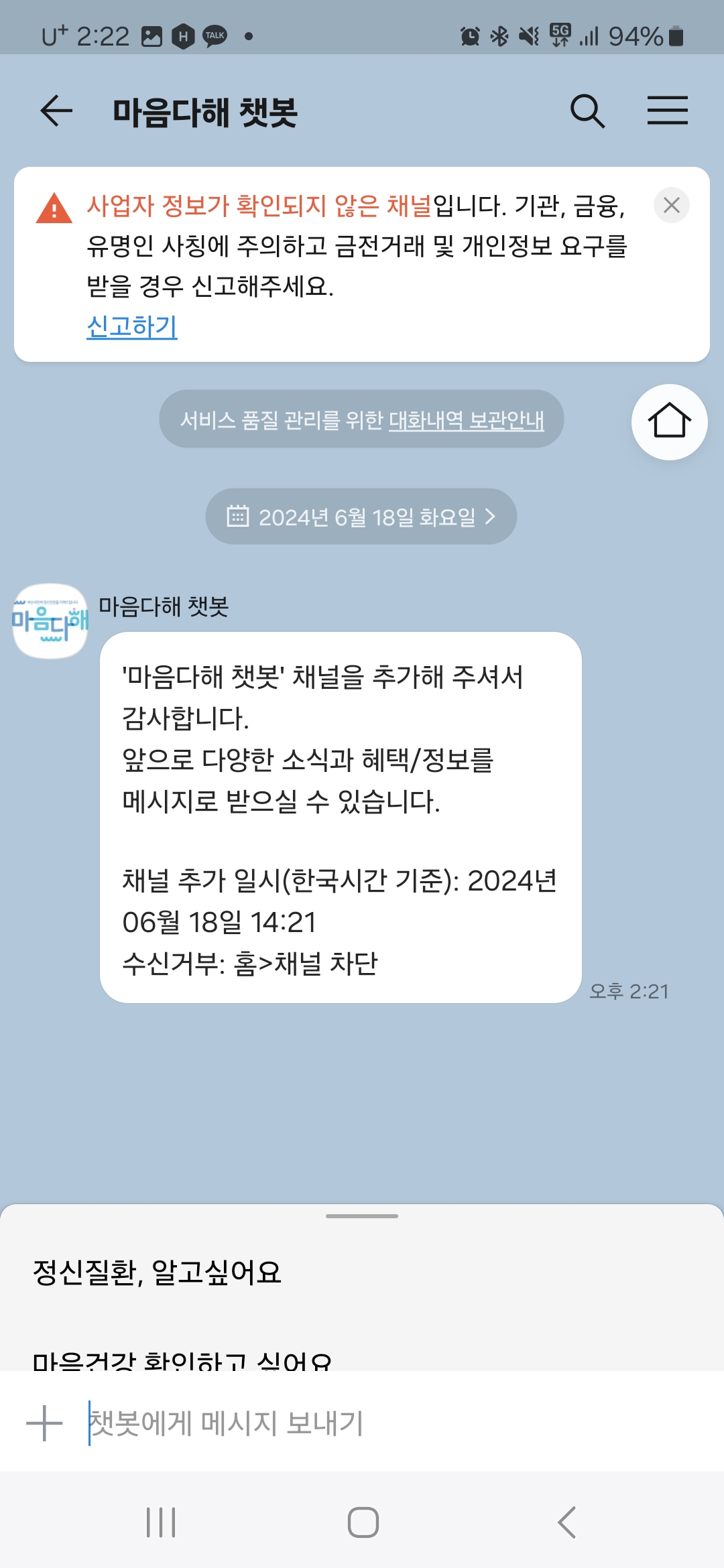Image resolution: width=724 pixels, height=1568 pixels.
Task: Focus the 챗봇에게 메시지 보내기 field
Action: 389,1423
